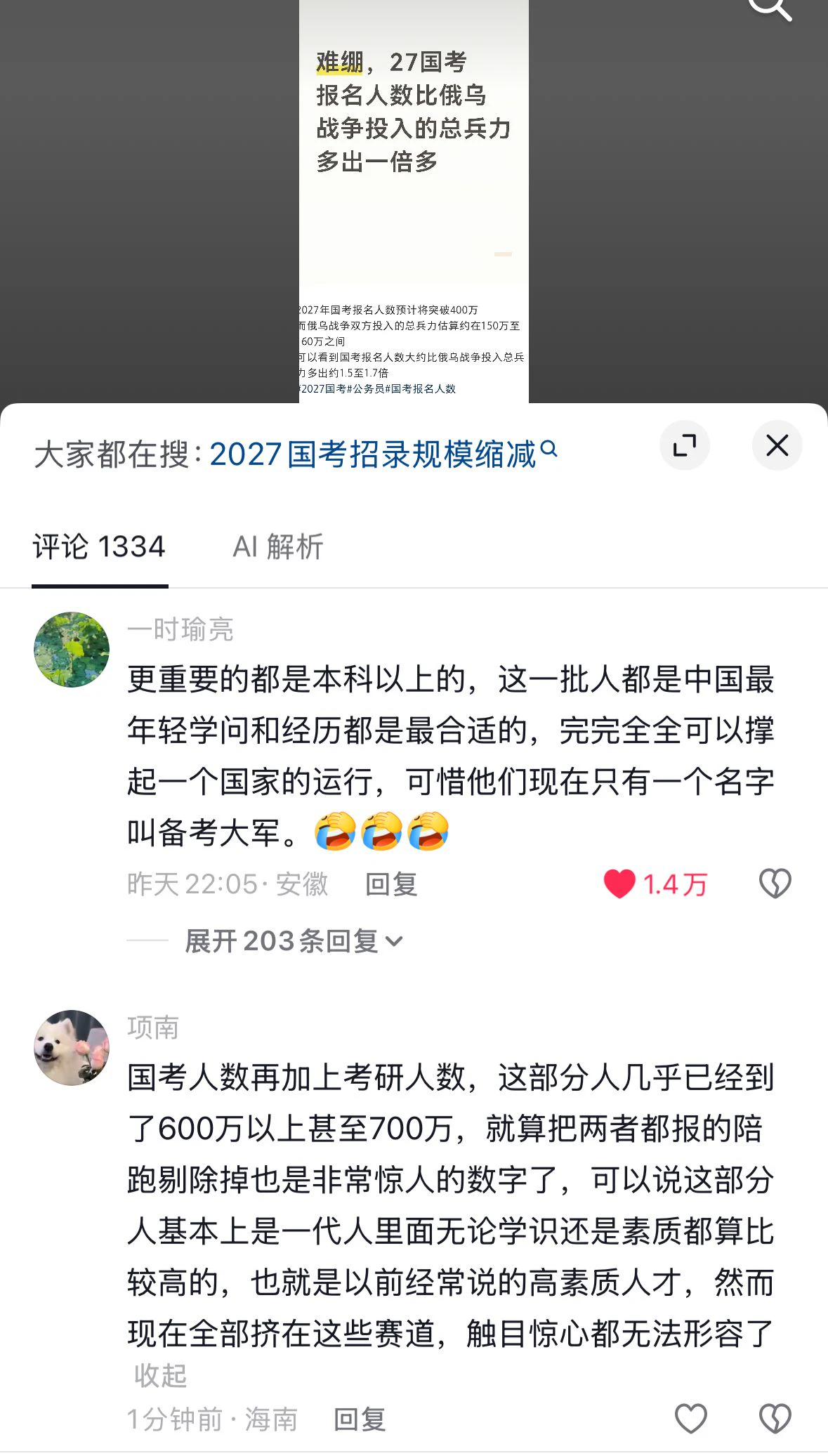Dislike 项南's comment

tap(775, 1419)
